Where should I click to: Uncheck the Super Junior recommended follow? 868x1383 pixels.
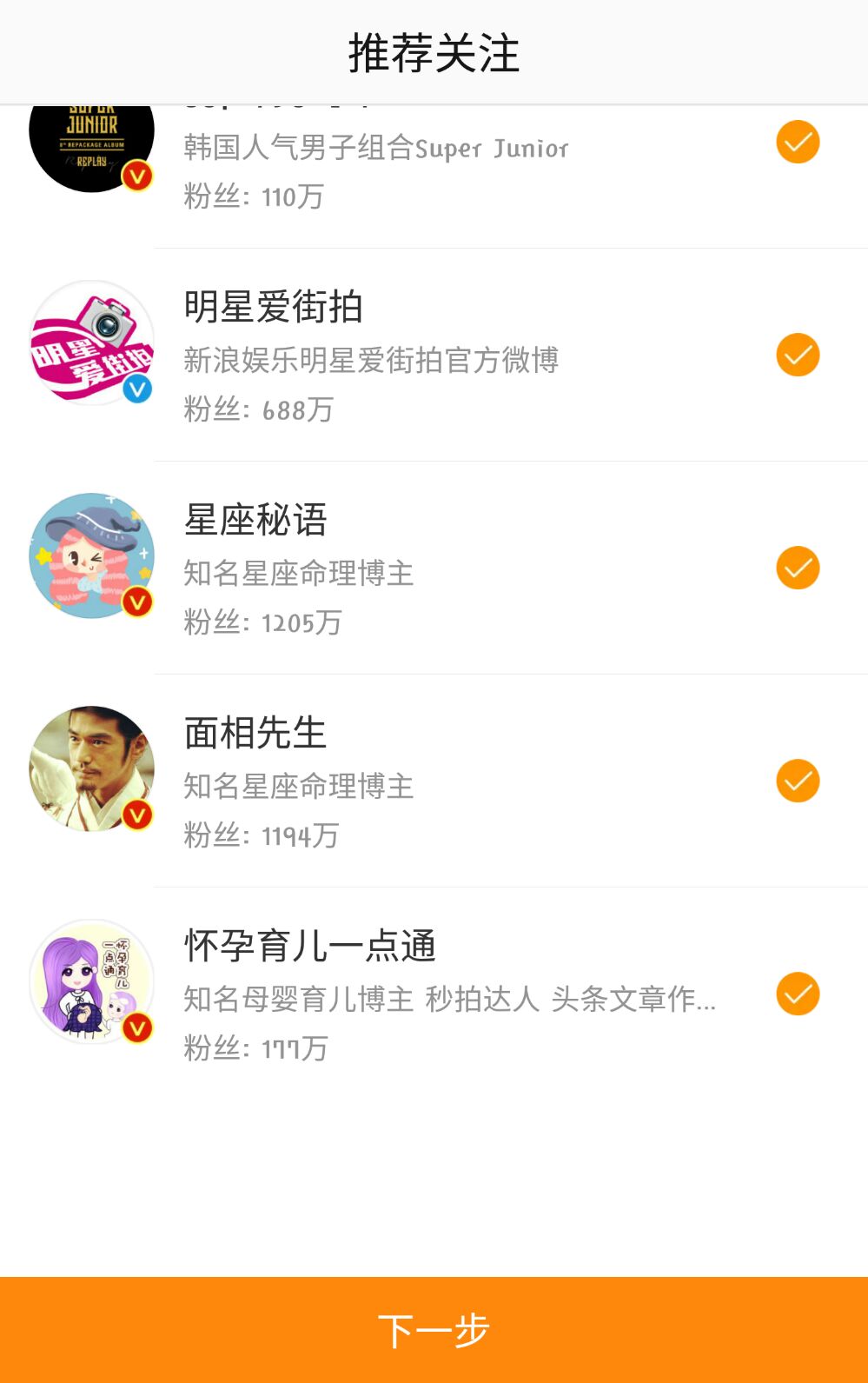pyautogui.click(x=798, y=143)
